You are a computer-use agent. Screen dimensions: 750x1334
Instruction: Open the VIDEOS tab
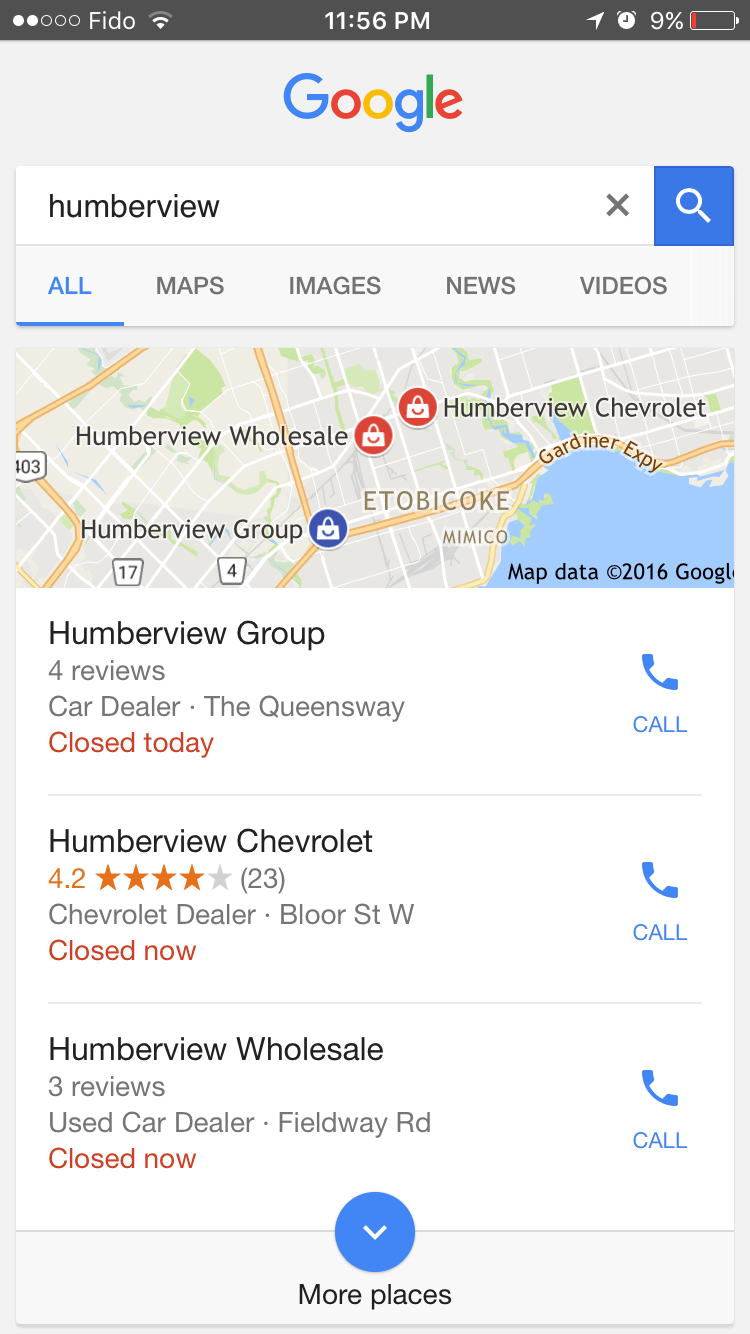622,285
